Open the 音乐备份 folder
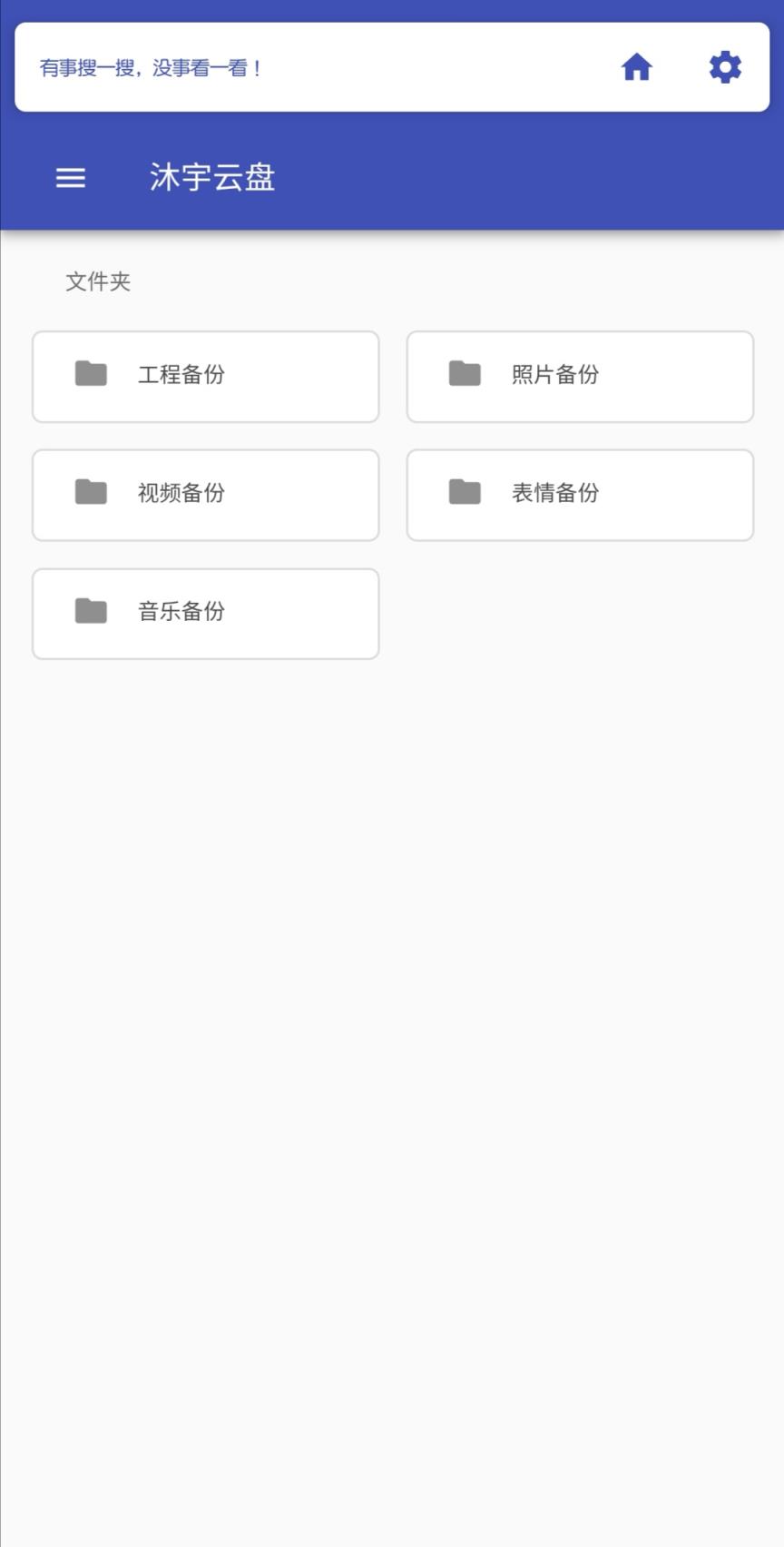The width and height of the screenshot is (784, 1547). coord(205,614)
